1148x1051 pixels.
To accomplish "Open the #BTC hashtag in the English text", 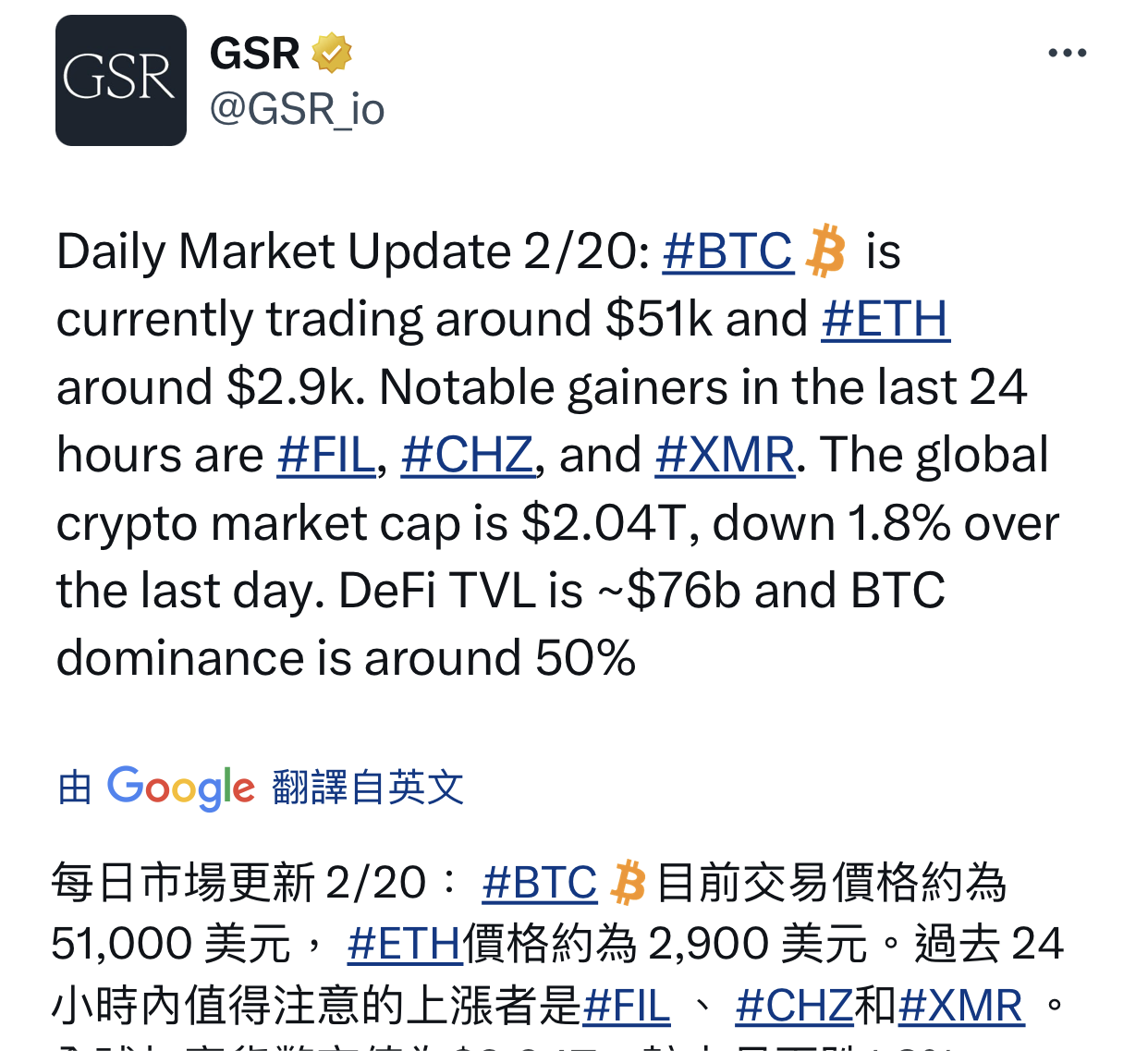I will click(727, 251).
